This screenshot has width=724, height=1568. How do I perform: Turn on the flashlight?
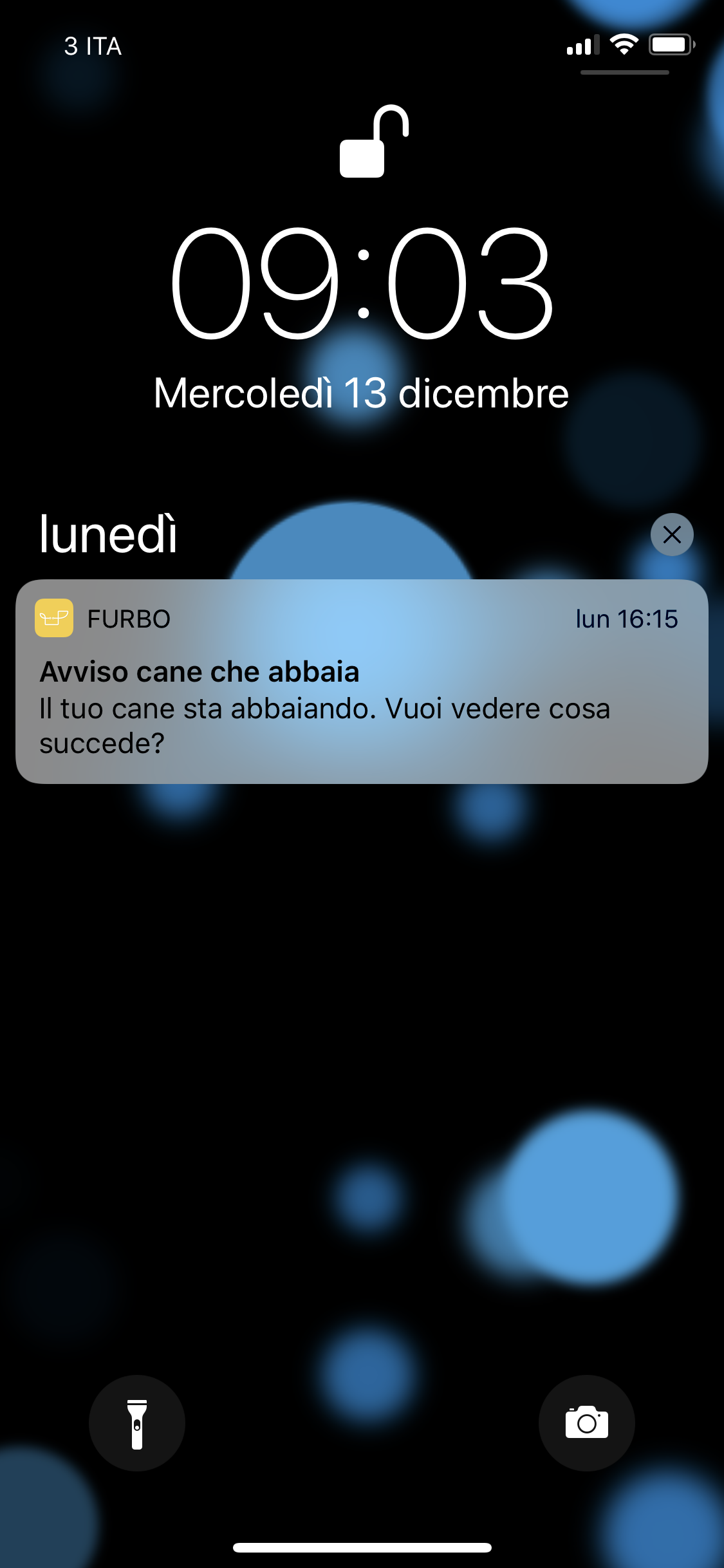[x=137, y=1423]
